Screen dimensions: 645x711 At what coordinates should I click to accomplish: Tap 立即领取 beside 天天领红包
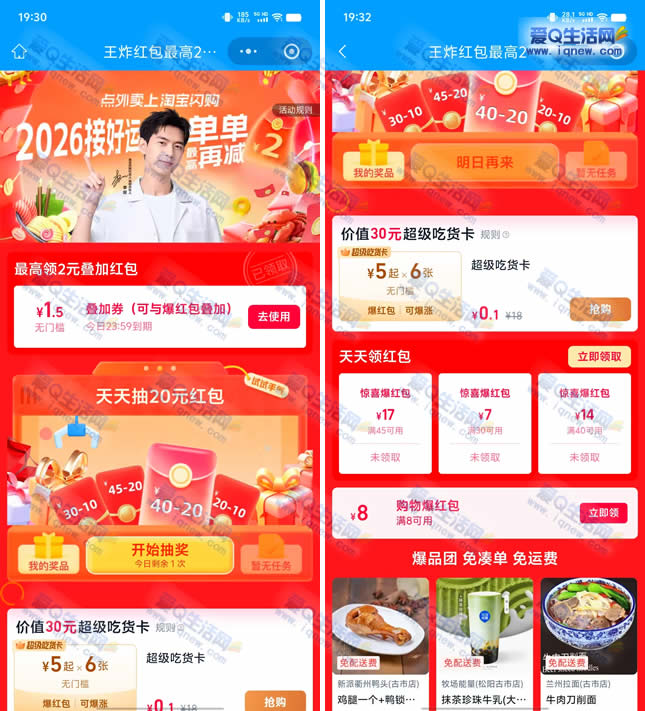pos(599,356)
